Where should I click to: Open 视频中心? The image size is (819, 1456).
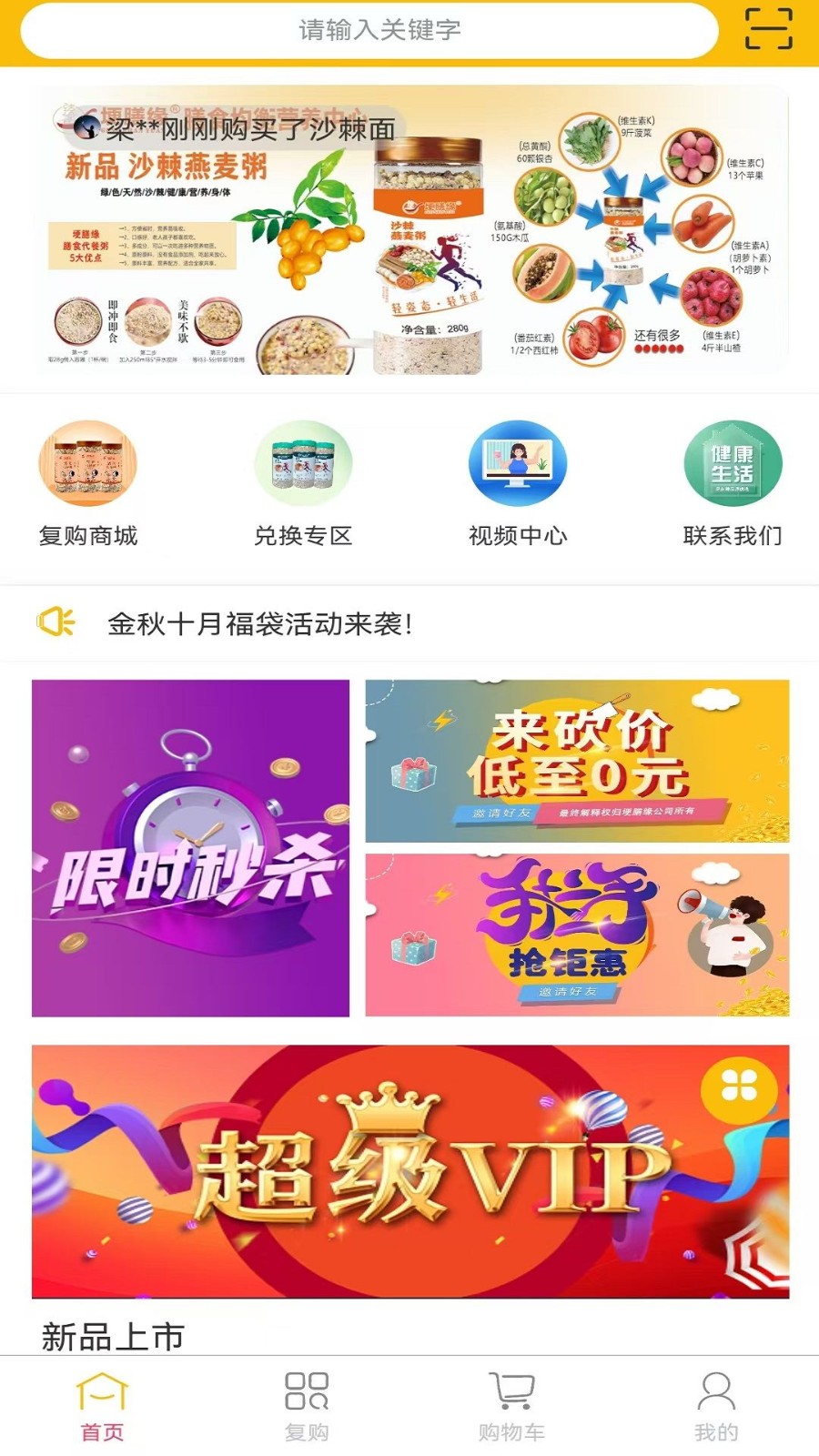[x=518, y=483]
